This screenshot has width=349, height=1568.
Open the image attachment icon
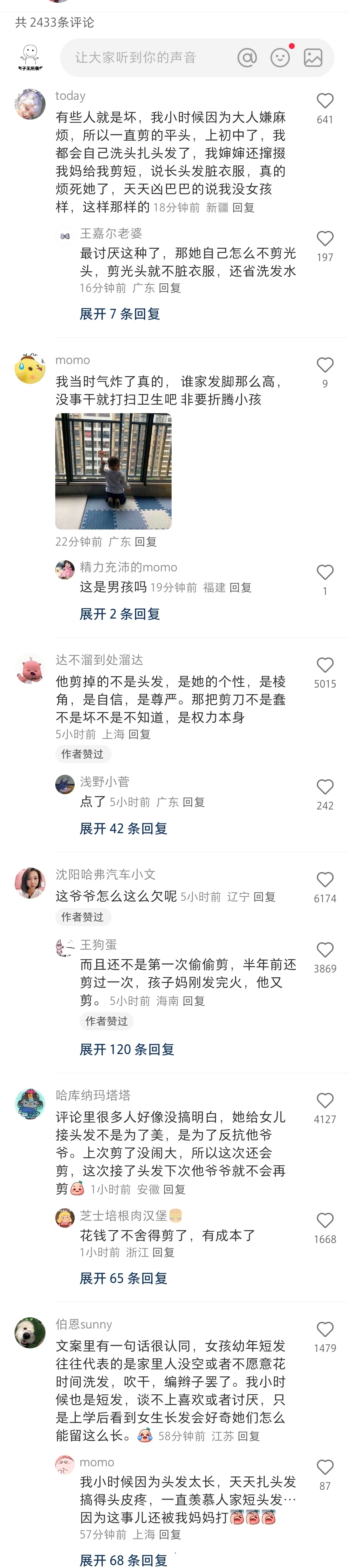point(313,58)
